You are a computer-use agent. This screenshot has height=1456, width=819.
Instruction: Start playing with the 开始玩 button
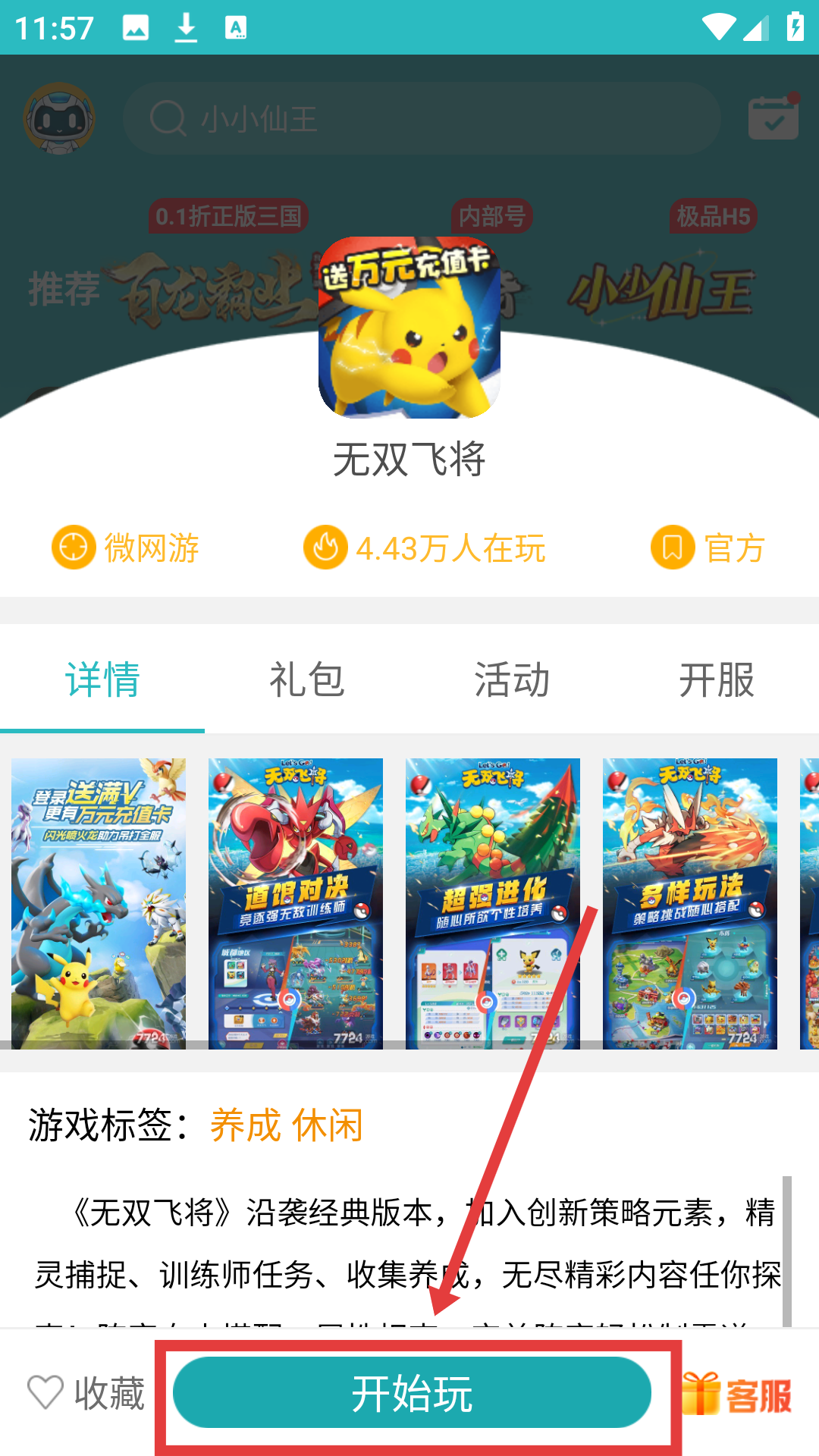coord(412,1393)
